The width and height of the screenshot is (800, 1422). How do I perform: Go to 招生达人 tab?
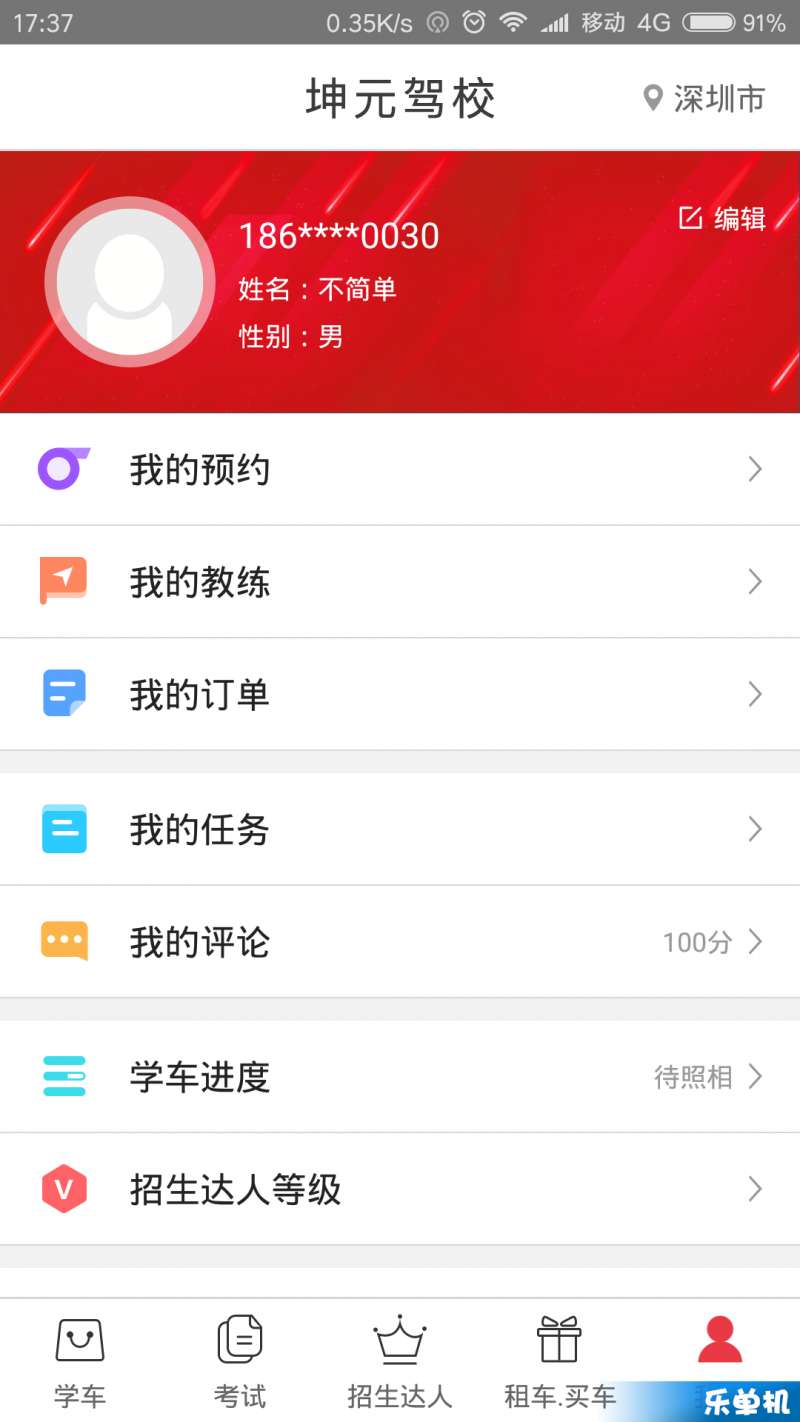(x=400, y=1361)
